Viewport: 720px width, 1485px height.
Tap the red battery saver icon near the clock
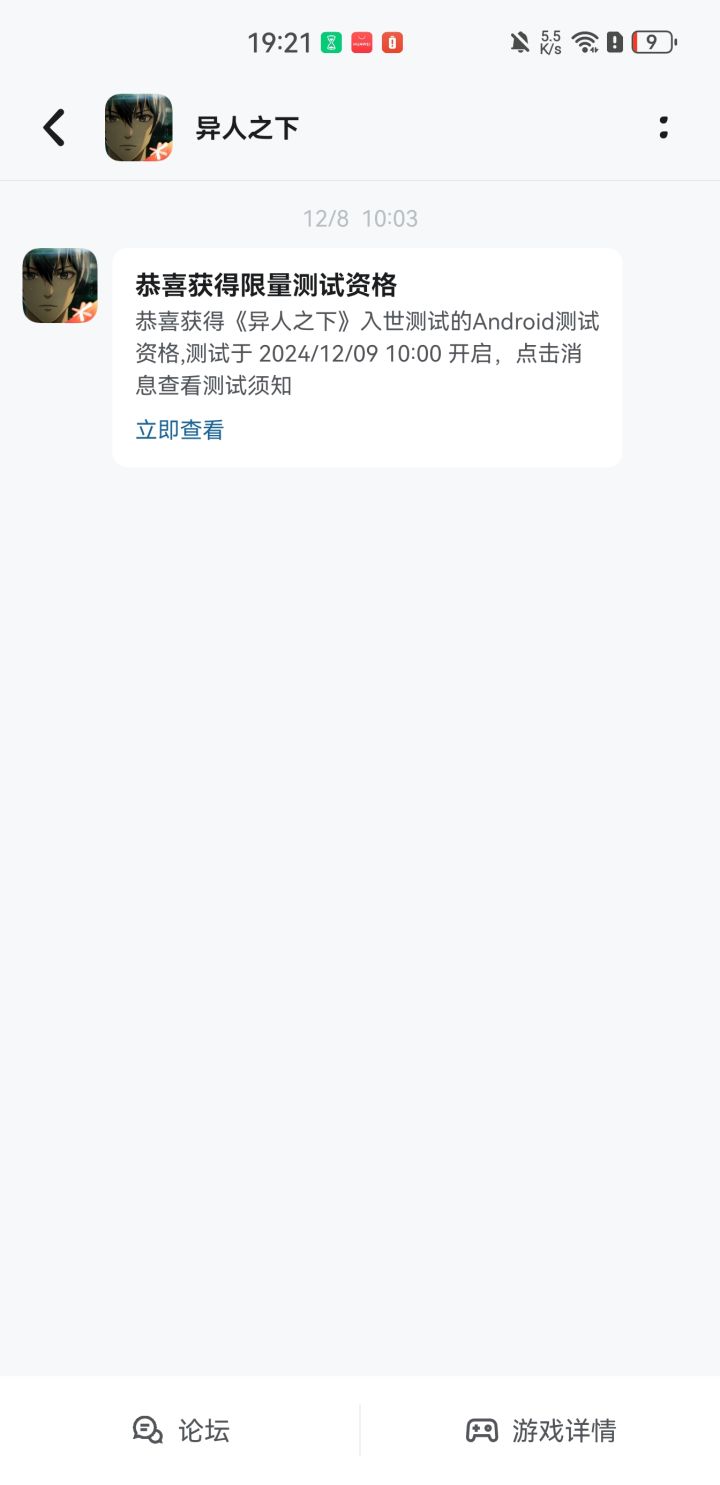pos(391,42)
